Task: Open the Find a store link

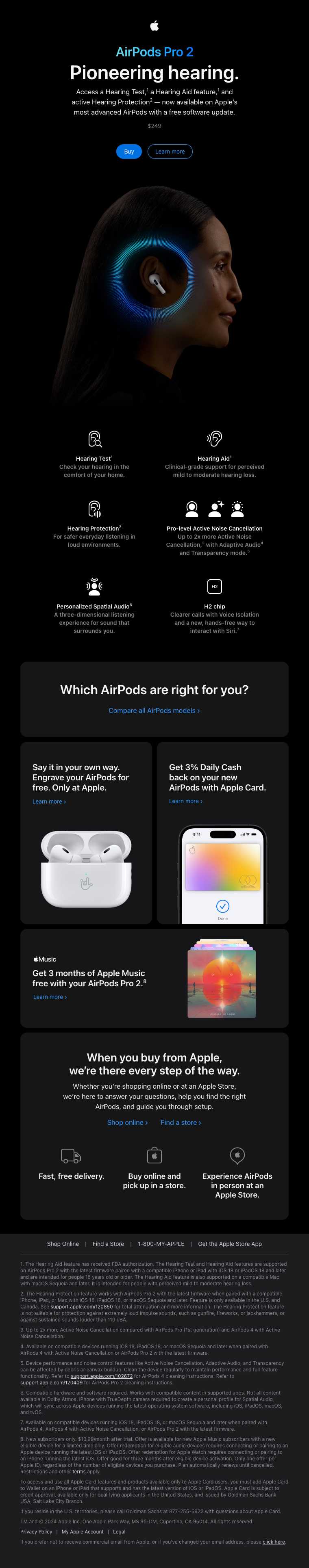Action: [x=181, y=1122]
